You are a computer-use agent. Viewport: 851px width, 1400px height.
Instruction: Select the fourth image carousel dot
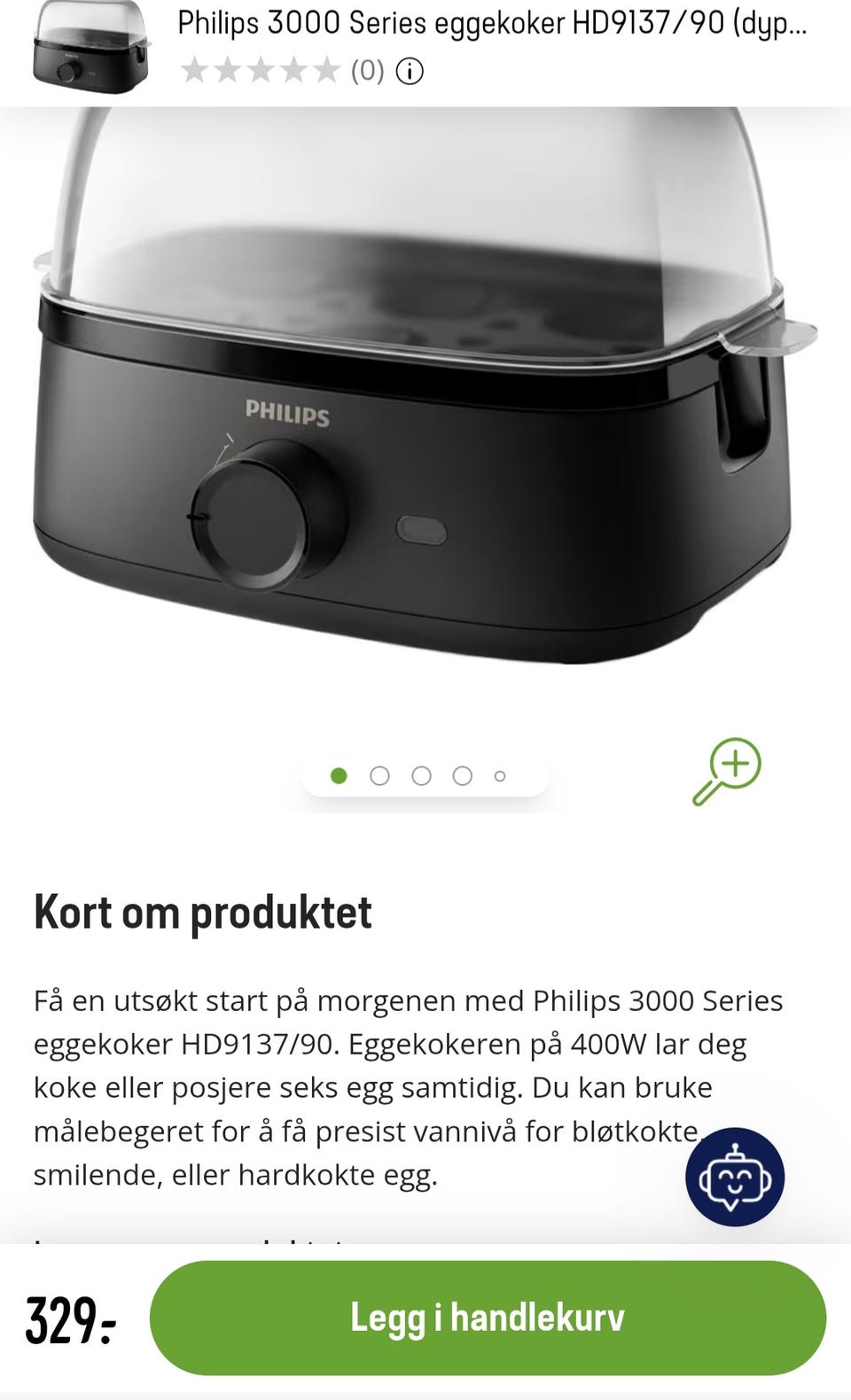462,776
